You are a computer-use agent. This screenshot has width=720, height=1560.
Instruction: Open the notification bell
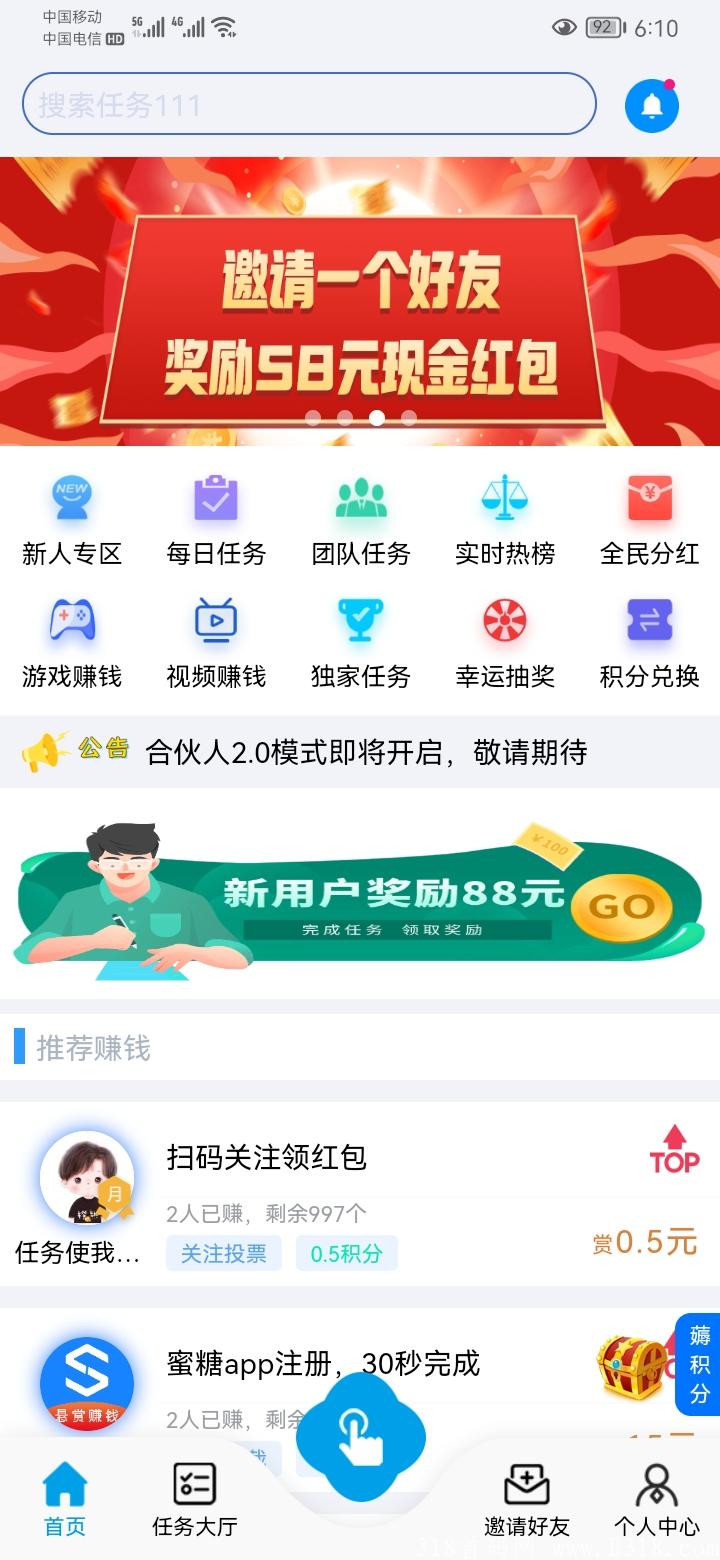651,103
